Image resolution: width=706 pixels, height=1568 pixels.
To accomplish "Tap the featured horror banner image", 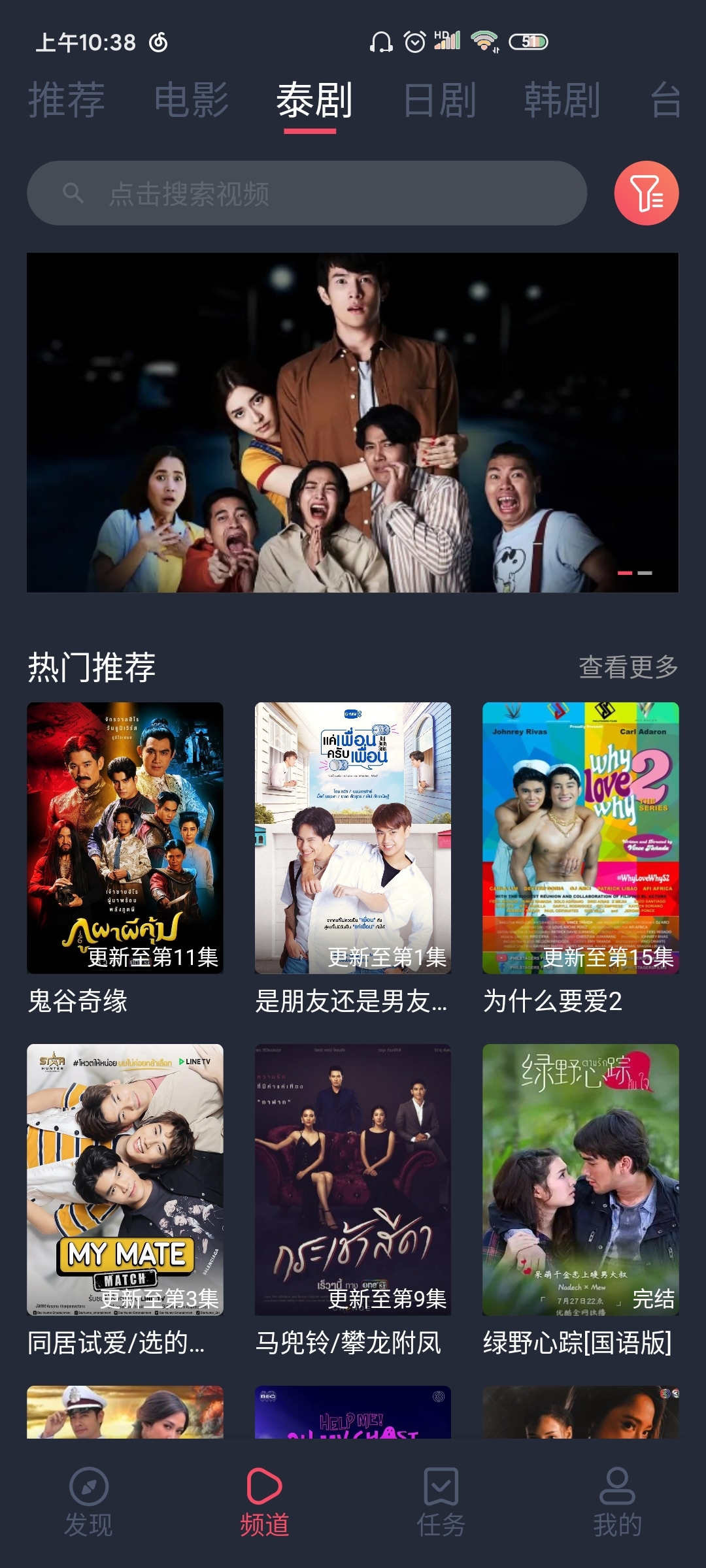I will pyautogui.click(x=353, y=421).
